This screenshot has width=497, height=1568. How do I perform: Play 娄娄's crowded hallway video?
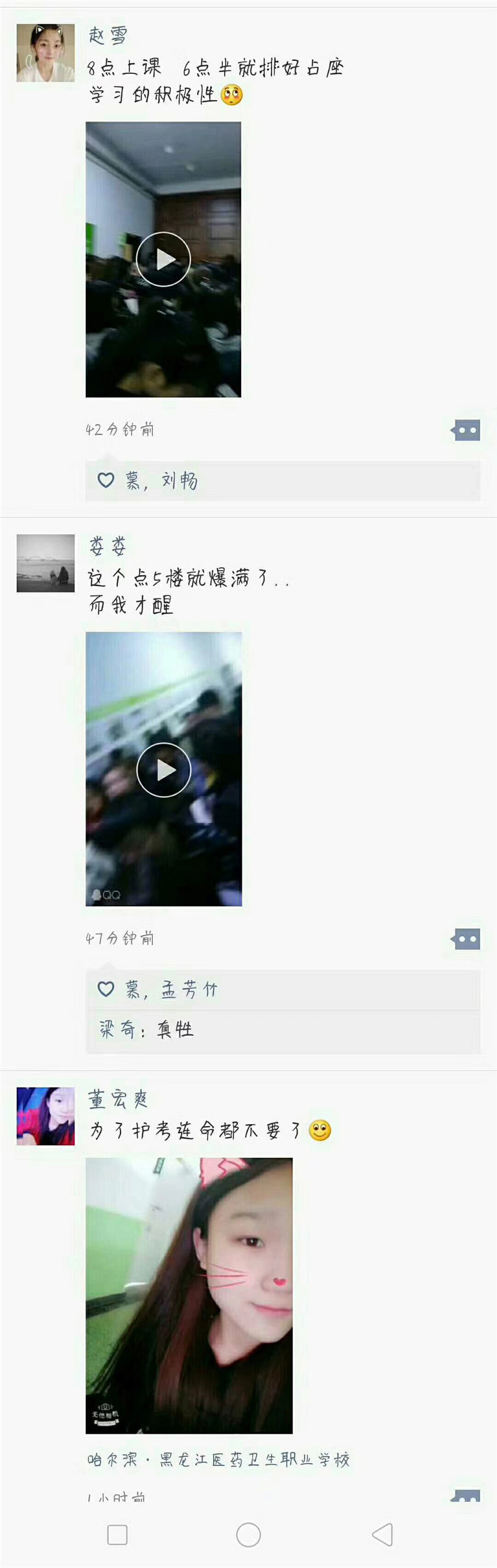click(163, 770)
